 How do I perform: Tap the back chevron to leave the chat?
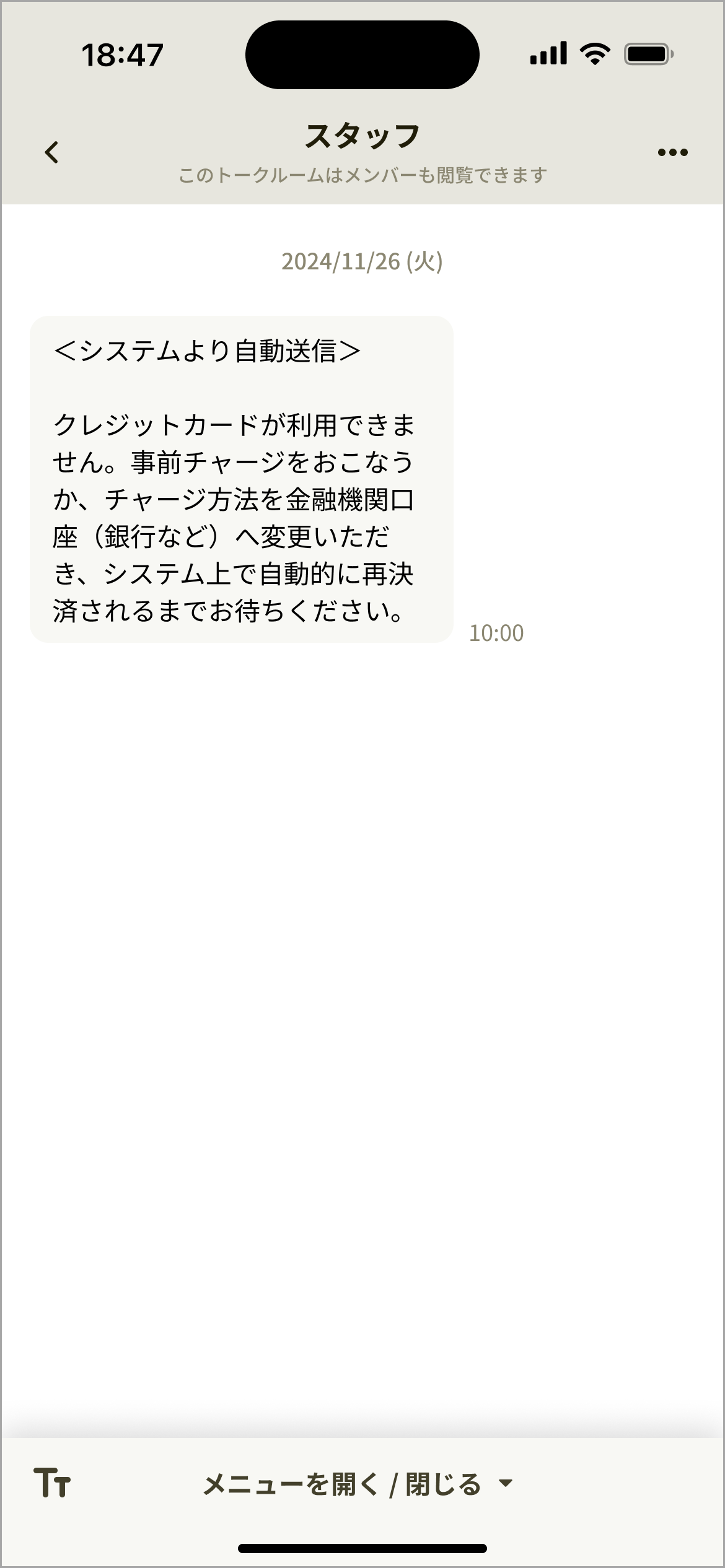point(52,150)
